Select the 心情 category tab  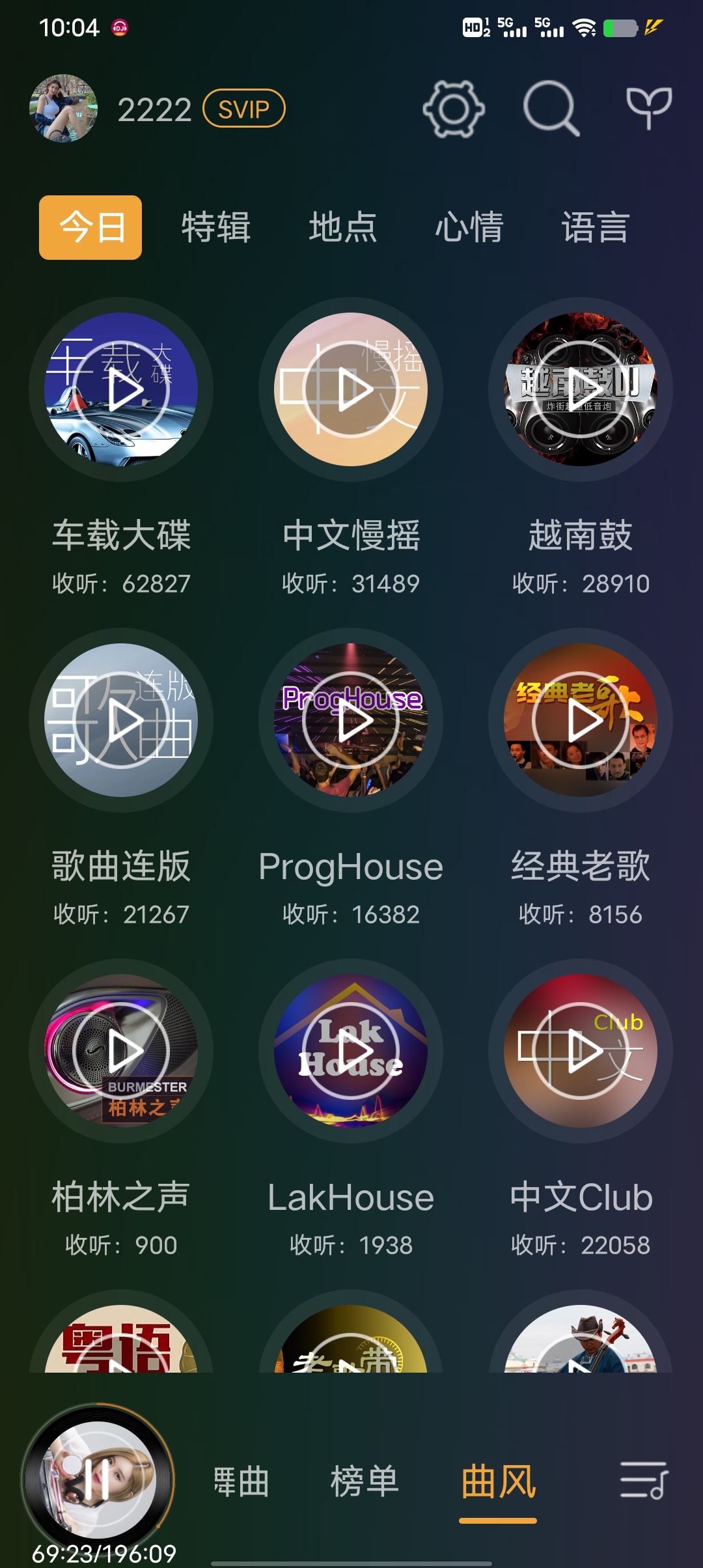point(470,227)
